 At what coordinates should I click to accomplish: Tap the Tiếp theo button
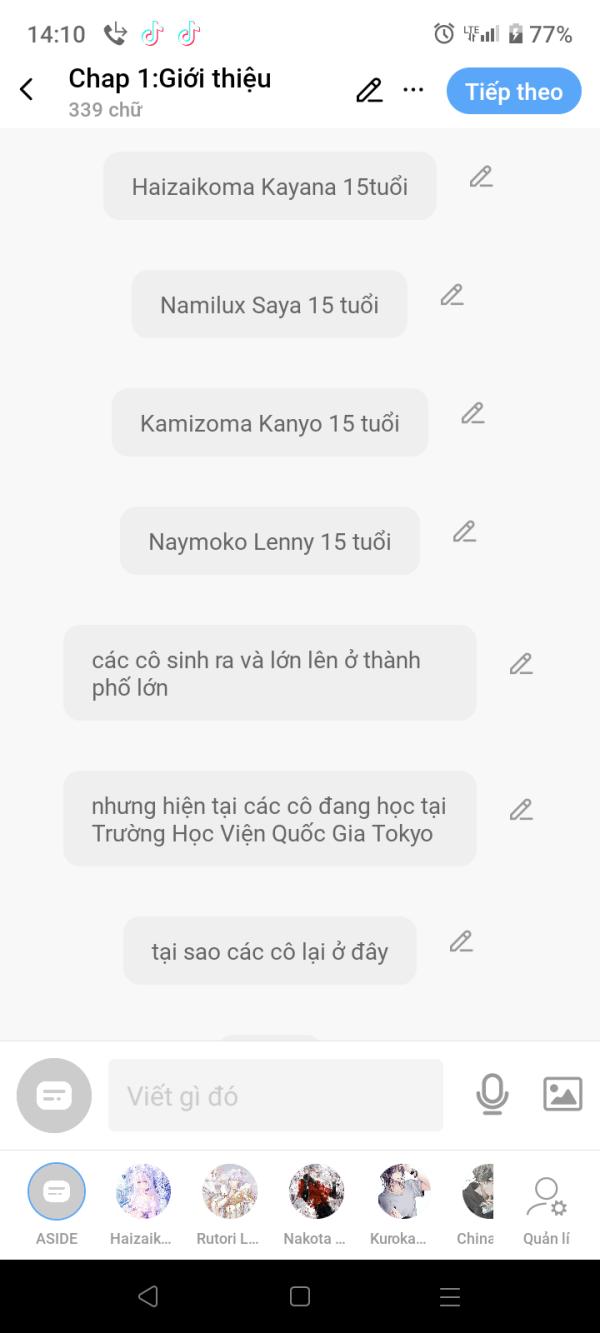click(x=513, y=92)
